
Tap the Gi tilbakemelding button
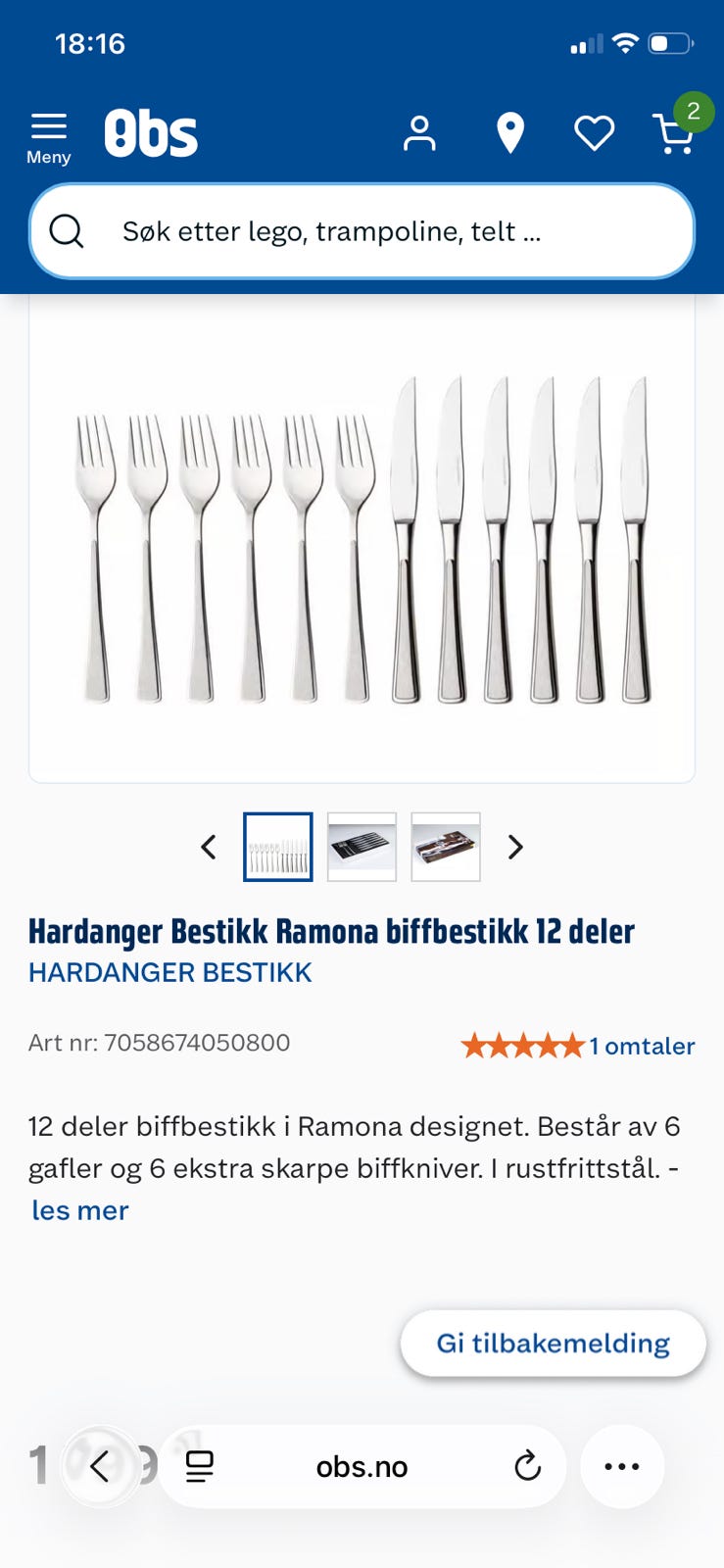pyautogui.click(x=554, y=1343)
